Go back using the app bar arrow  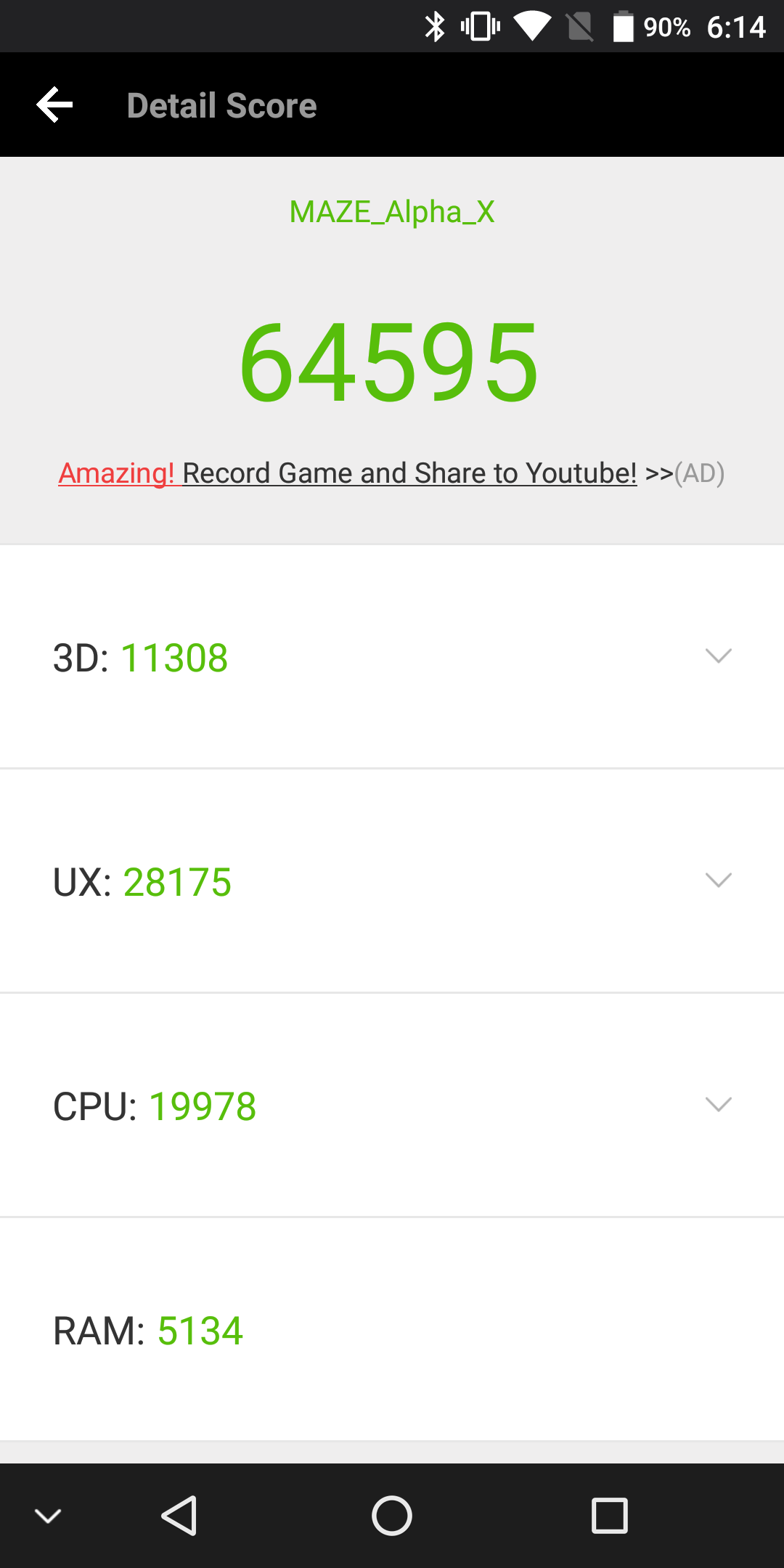[x=55, y=105]
